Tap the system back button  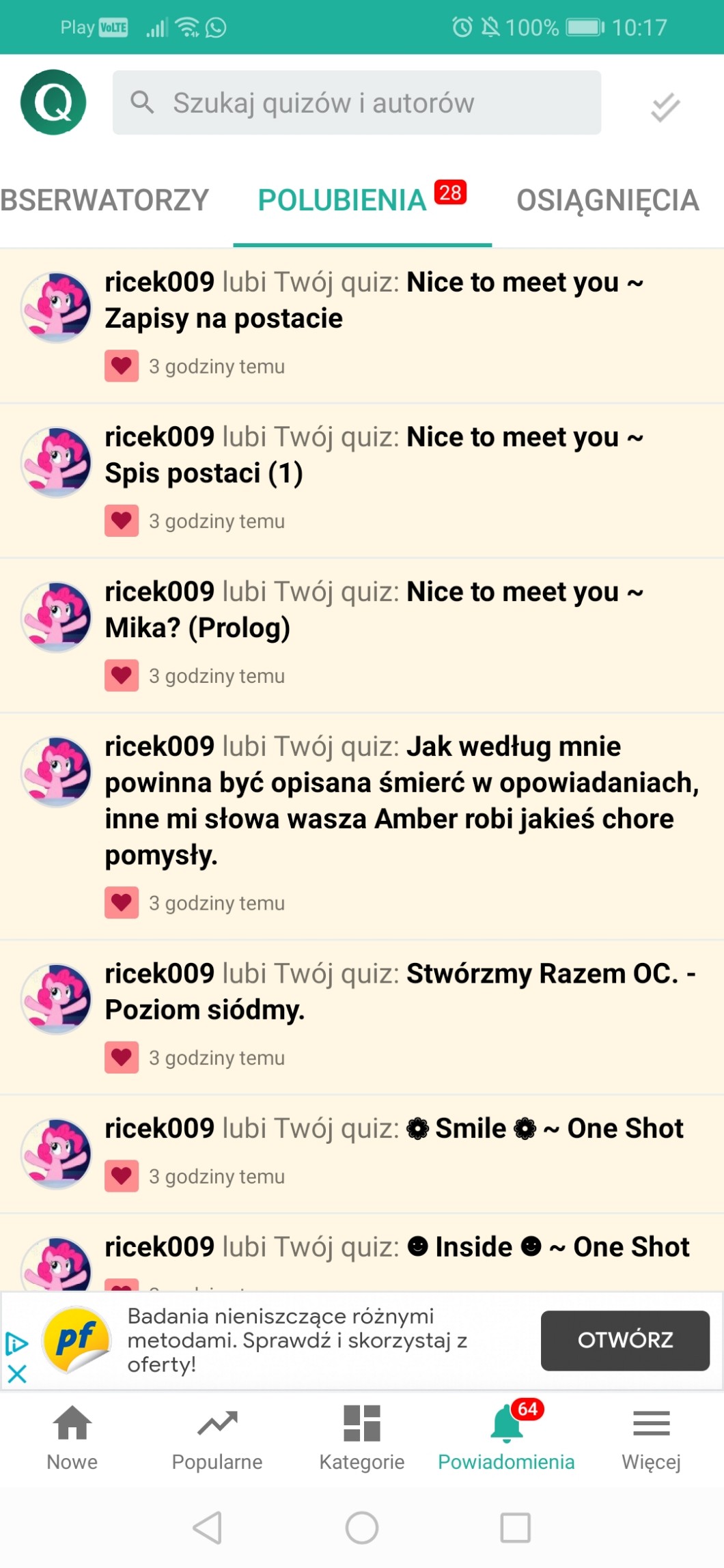(x=208, y=1528)
